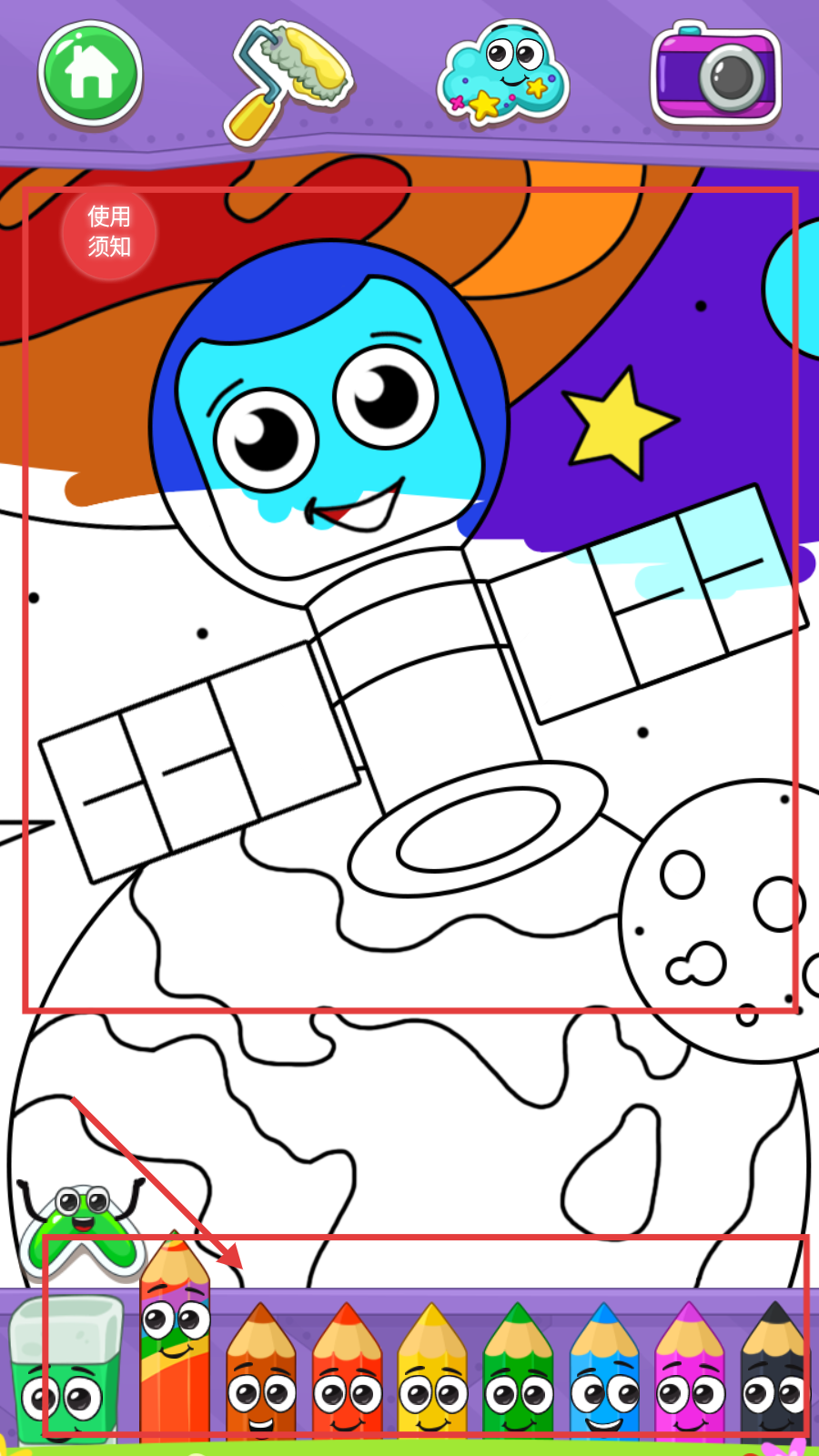Pick the rainbow multicolor pencil
The image size is (819, 1456).
[175, 1338]
